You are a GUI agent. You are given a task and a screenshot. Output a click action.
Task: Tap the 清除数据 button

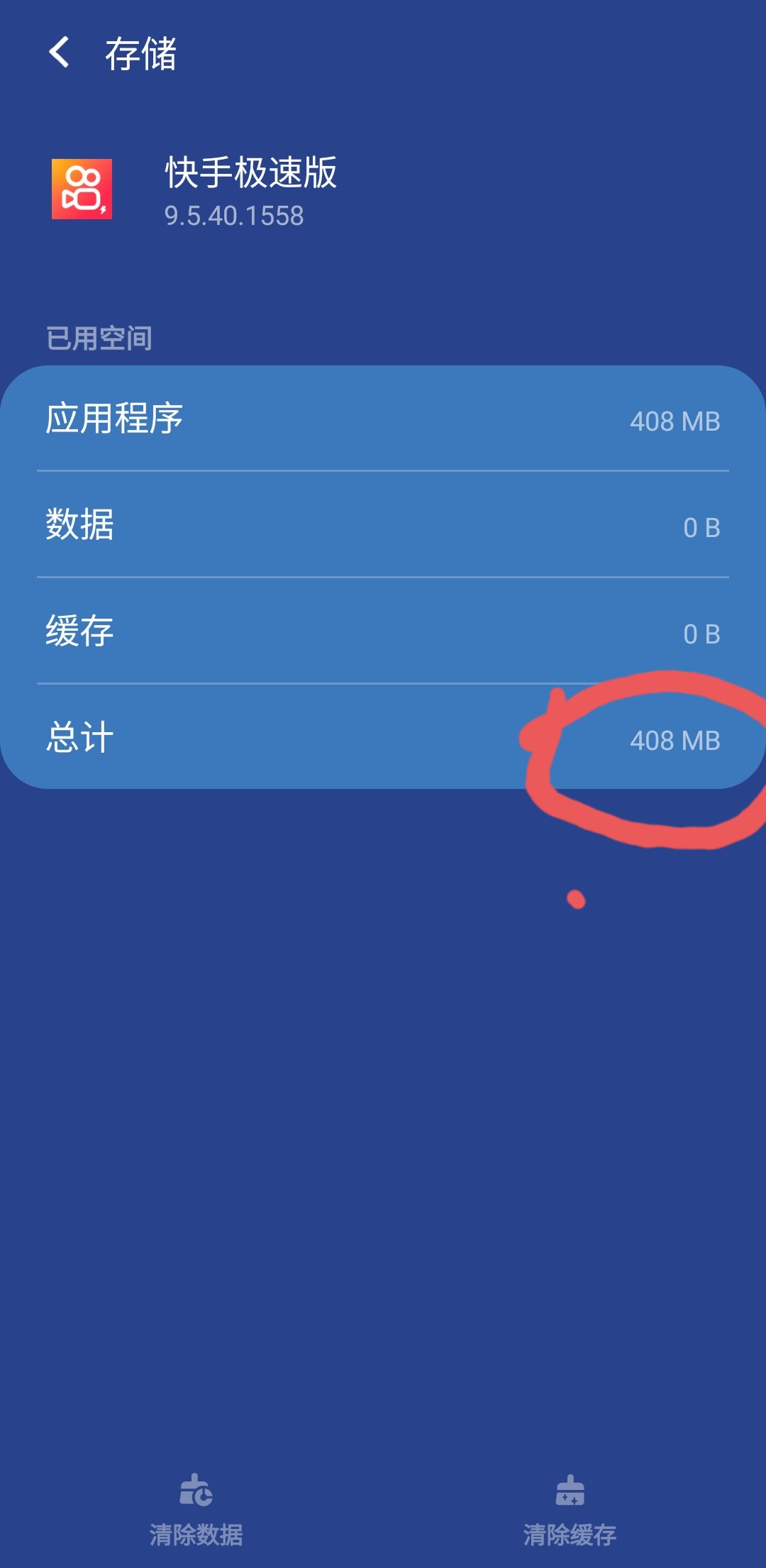(196, 1509)
